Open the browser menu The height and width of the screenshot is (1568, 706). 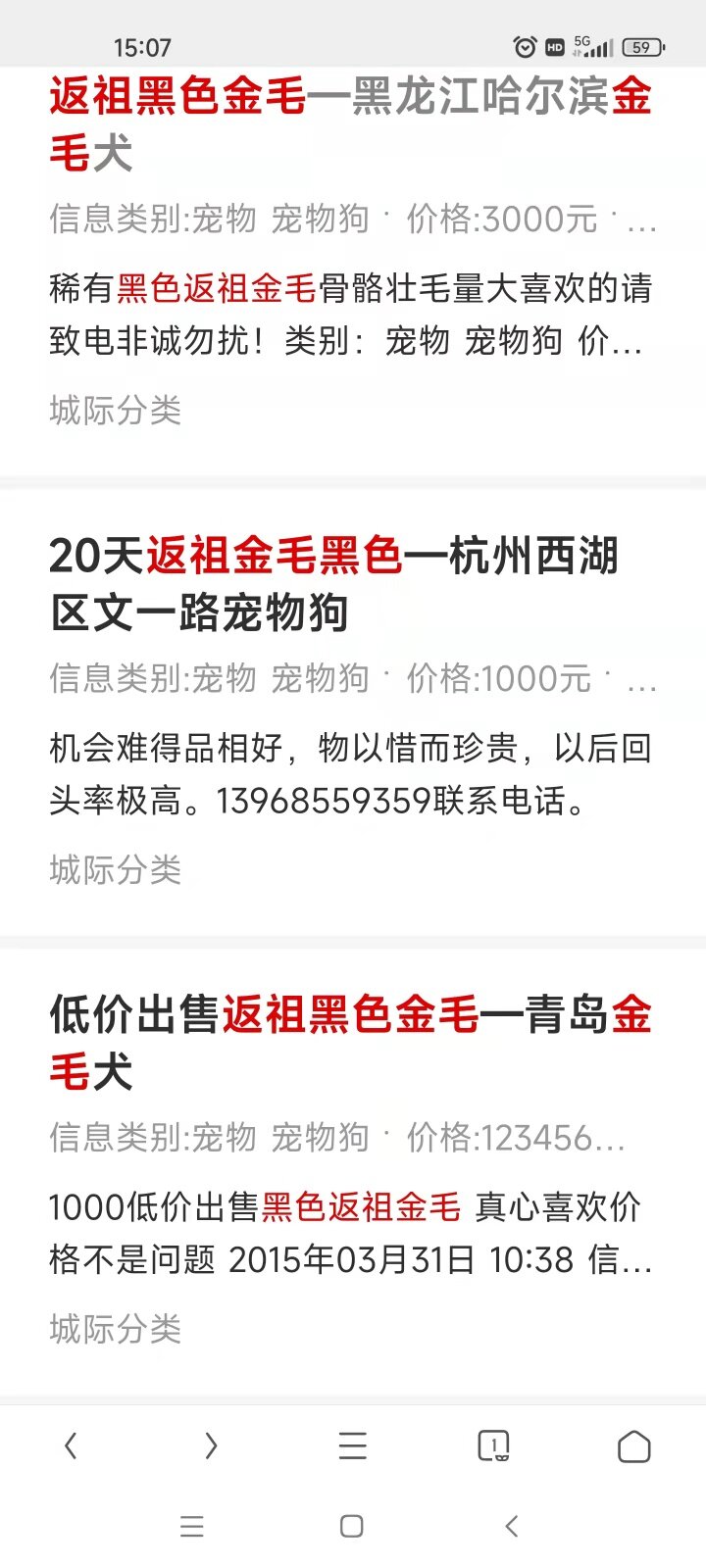click(x=352, y=1445)
